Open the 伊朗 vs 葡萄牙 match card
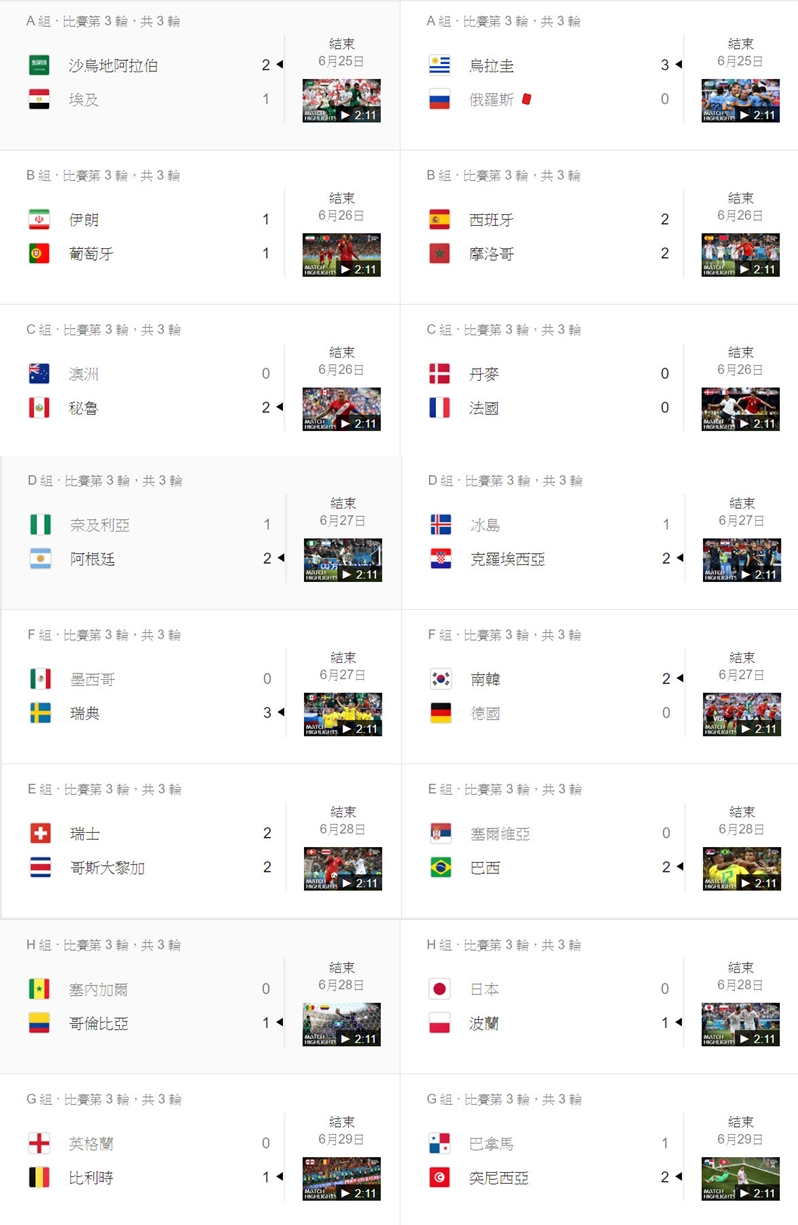This screenshot has width=798, height=1225. pos(150,237)
